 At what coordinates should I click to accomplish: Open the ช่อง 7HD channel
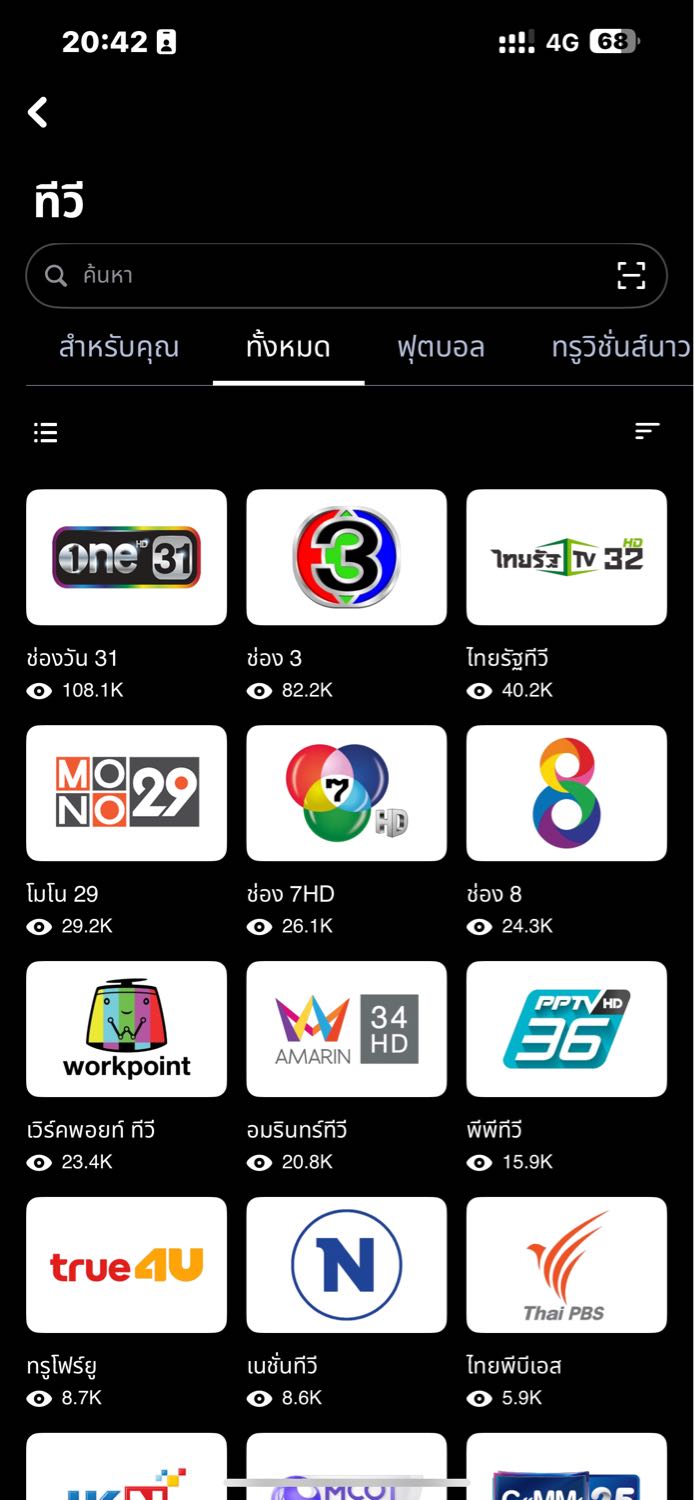[346, 793]
